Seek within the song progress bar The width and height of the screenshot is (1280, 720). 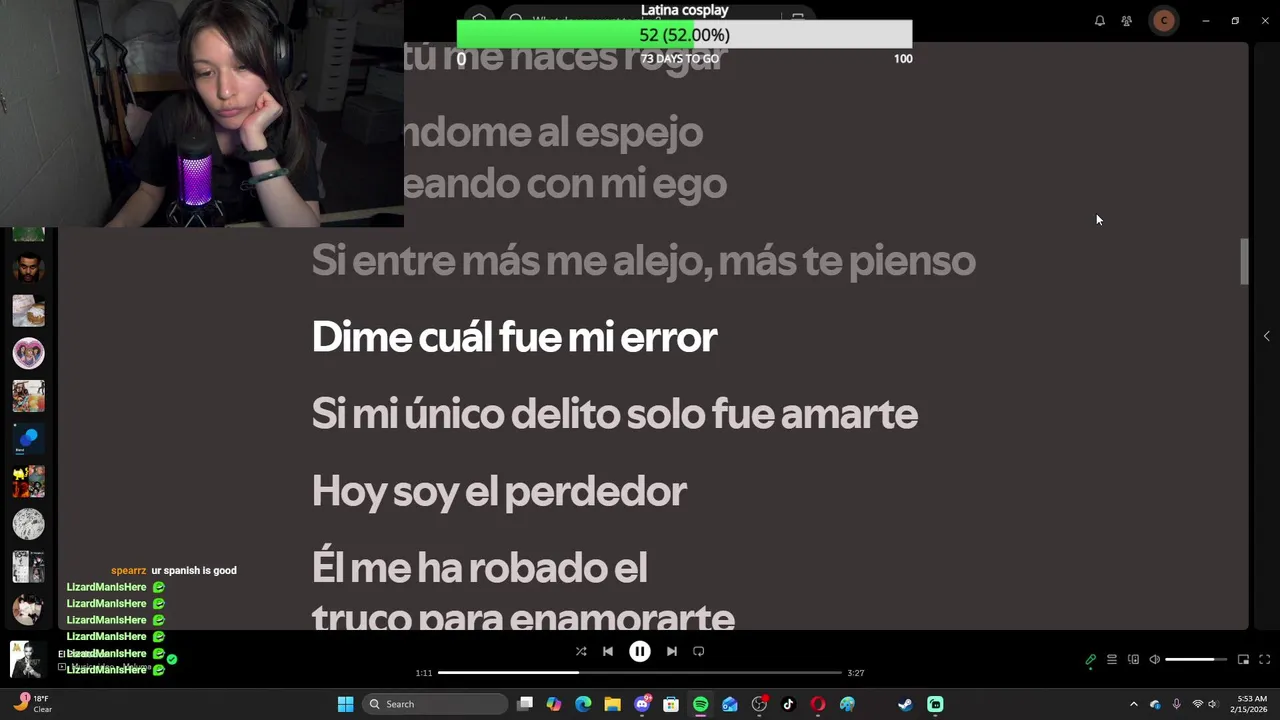tap(640, 673)
